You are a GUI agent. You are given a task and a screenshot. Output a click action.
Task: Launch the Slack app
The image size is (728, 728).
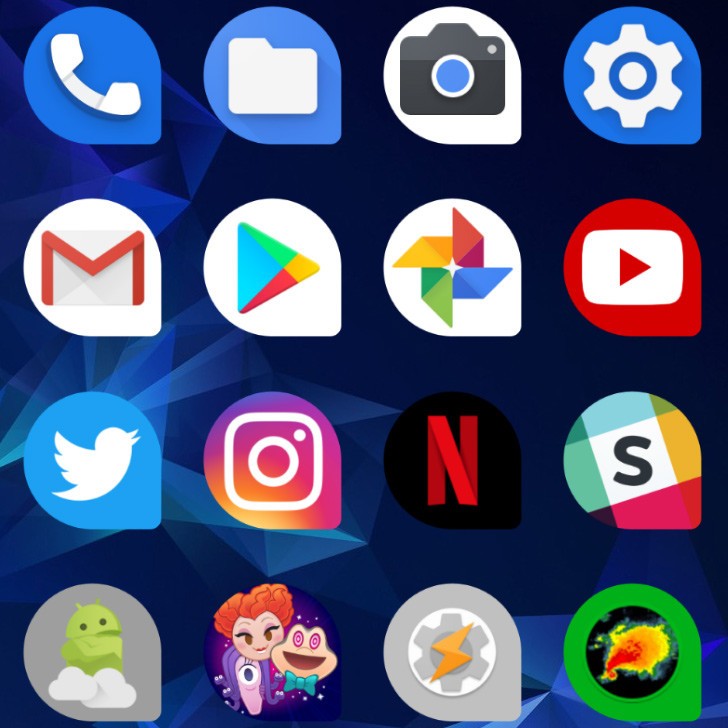tap(632, 460)
